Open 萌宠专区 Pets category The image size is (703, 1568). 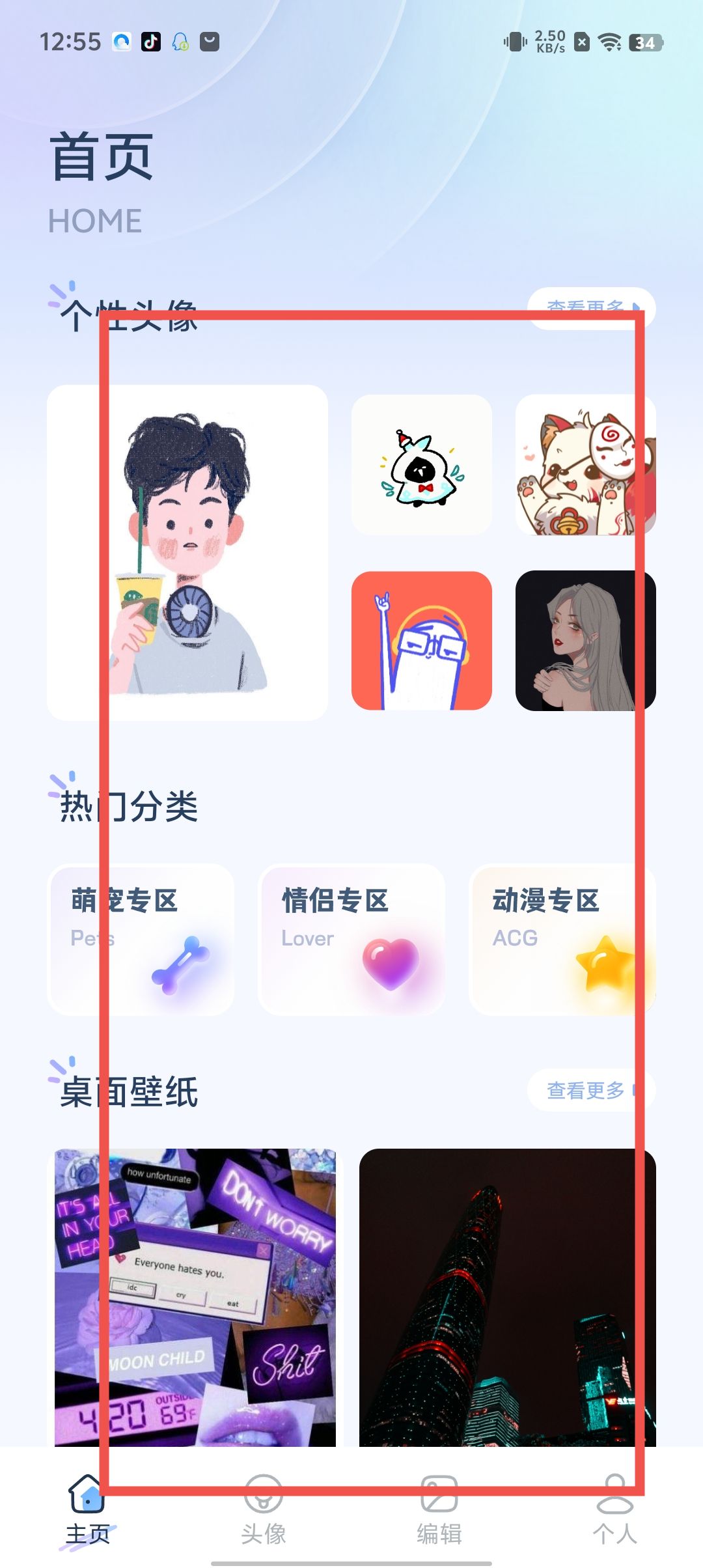[141, 939]
